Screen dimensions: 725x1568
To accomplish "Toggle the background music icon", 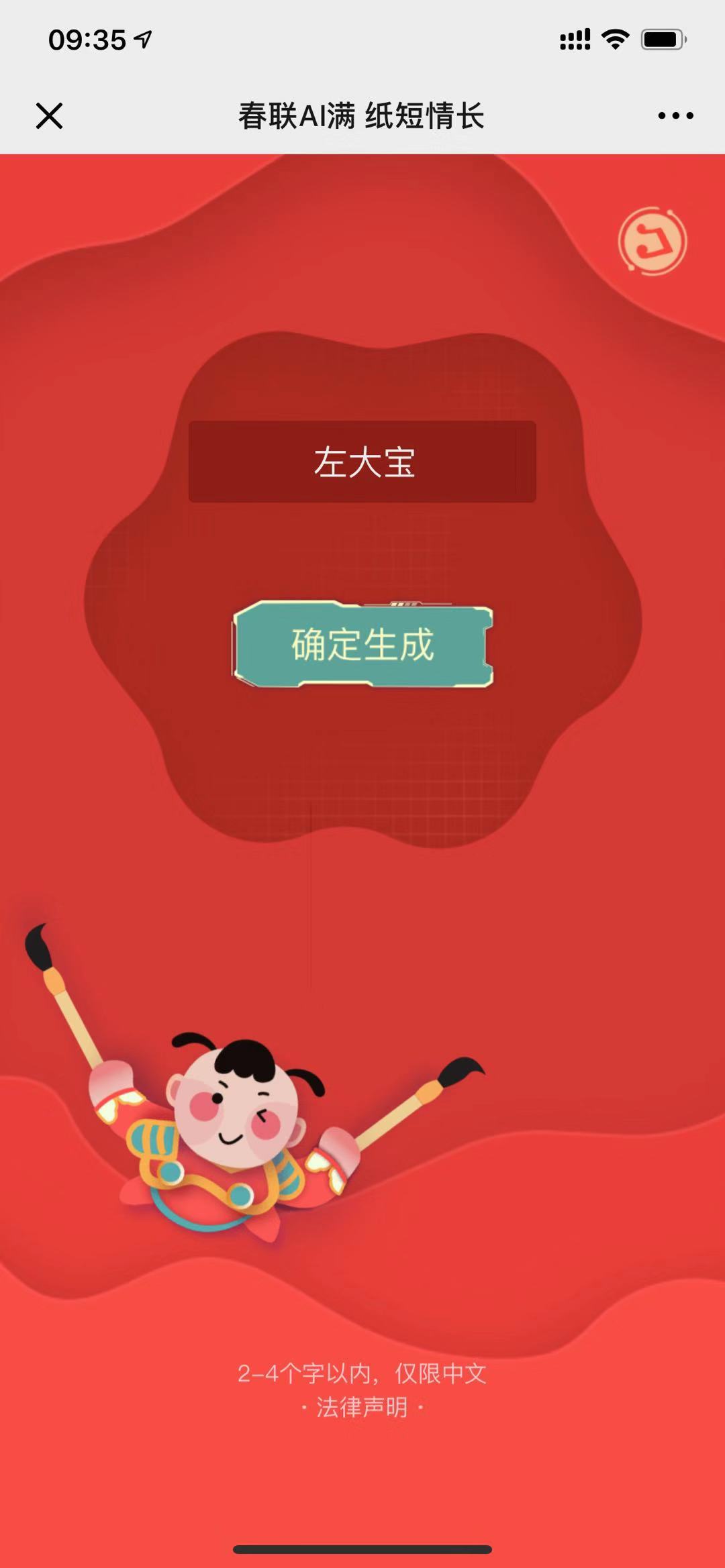I will click(652, 241).
